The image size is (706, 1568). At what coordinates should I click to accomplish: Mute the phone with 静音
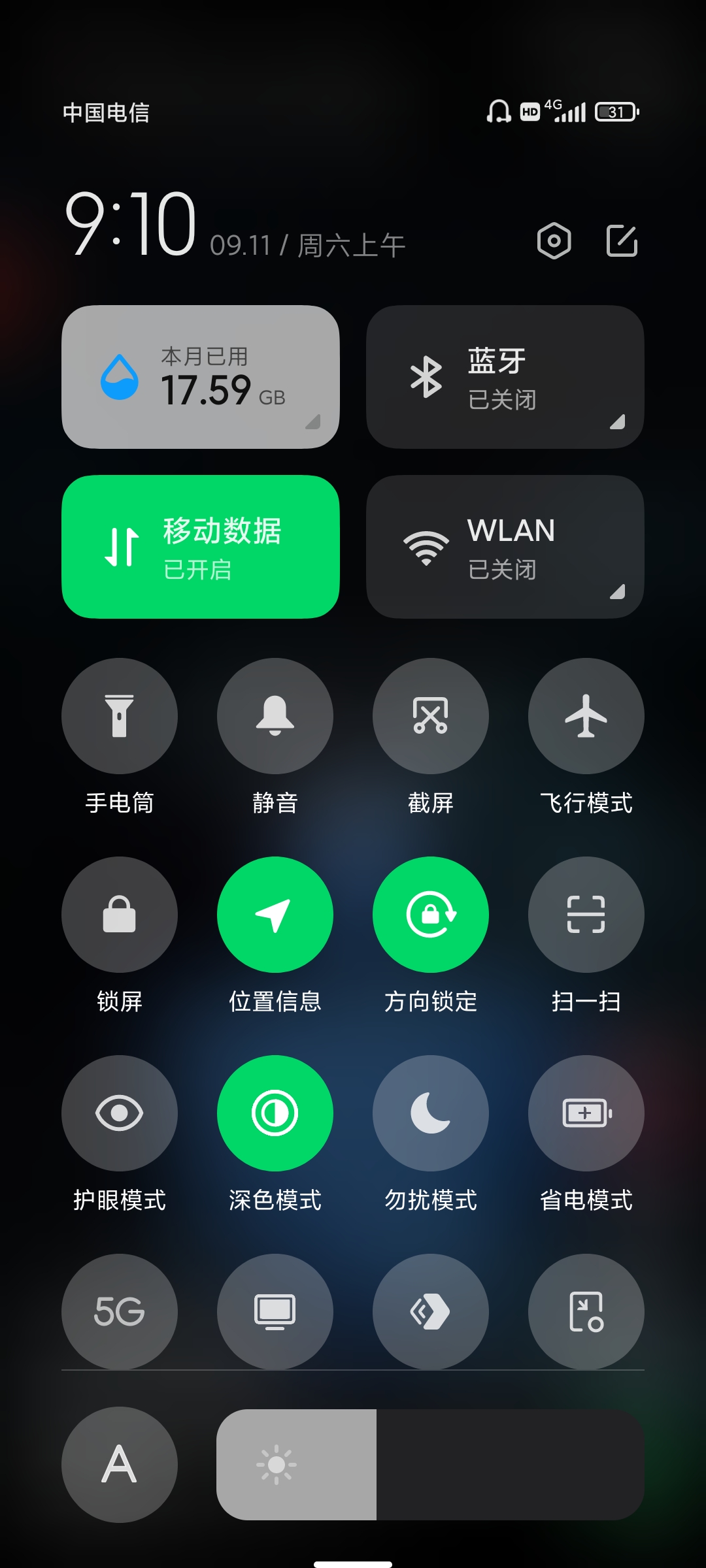[x=275, y=716]
